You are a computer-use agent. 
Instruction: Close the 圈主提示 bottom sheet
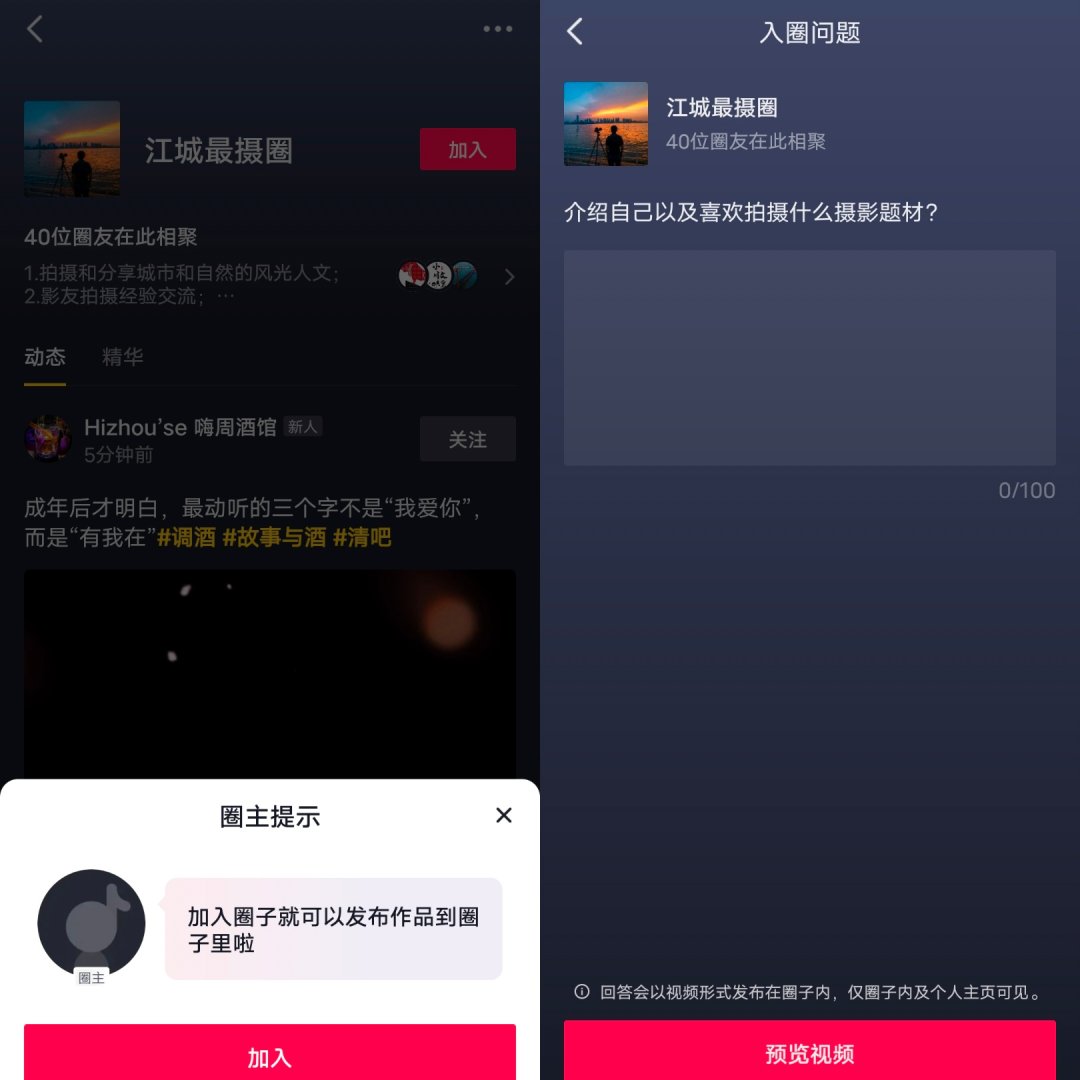pyautogui.click(x=504, y=815)
